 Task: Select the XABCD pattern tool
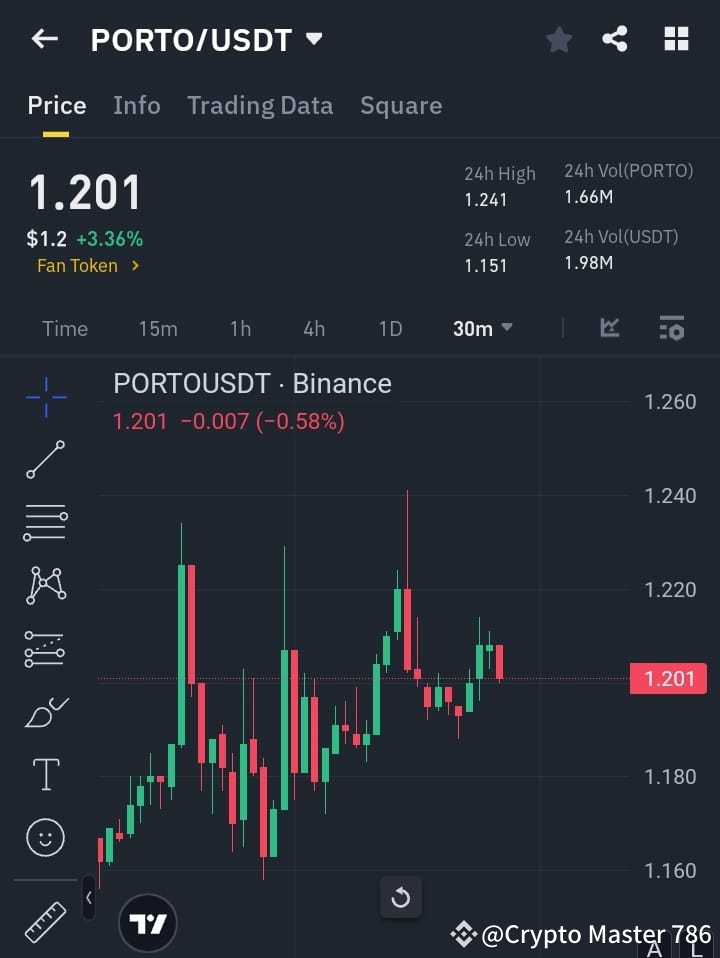click(x=45, y=587)
